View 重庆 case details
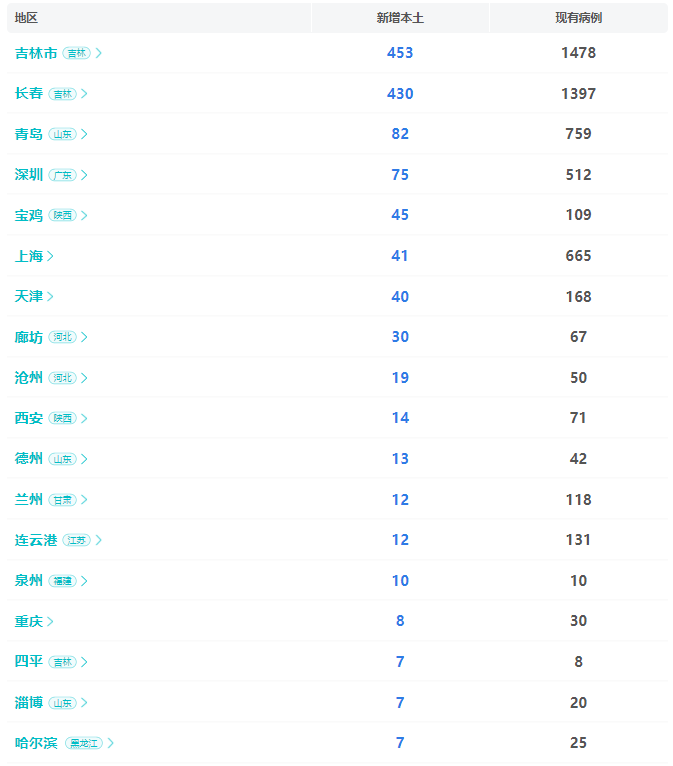The height and width of the screenshot is (766, 673). click(29, 621)
